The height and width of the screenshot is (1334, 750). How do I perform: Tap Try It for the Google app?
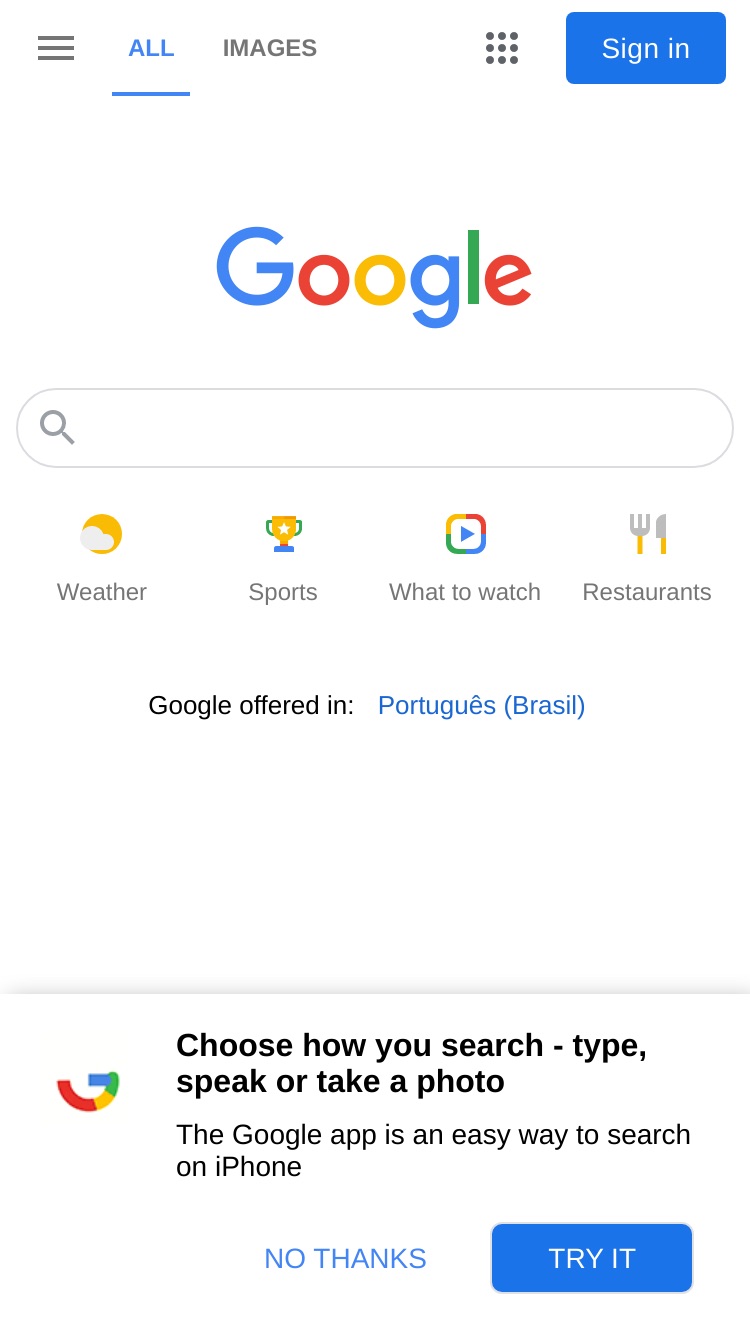592,1258
